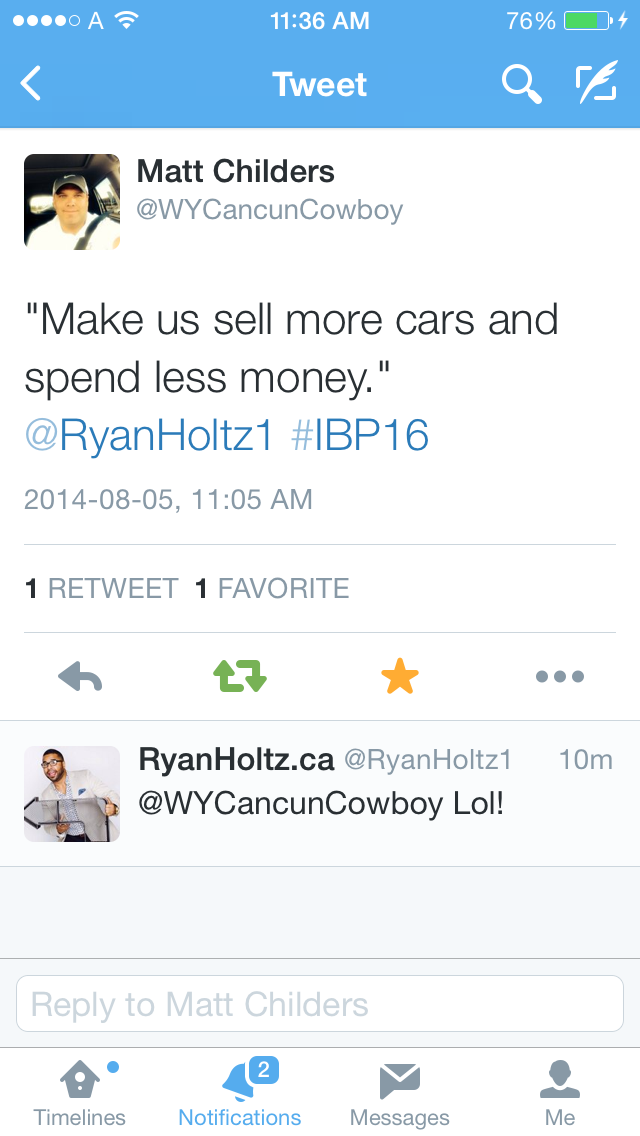
Task: Unfavorite the tweet with the star
Action: (400, 677)
